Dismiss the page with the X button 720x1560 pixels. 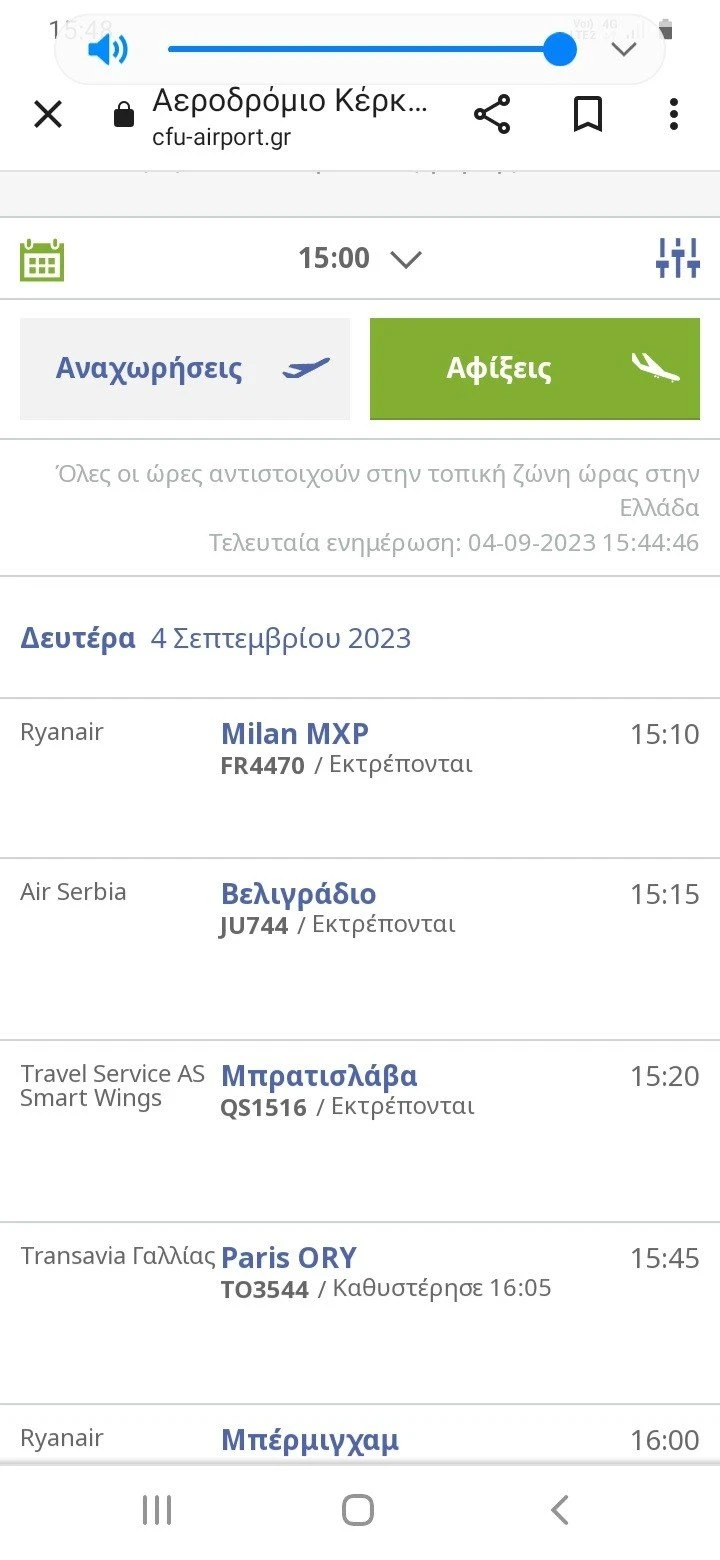click(48, 114)
